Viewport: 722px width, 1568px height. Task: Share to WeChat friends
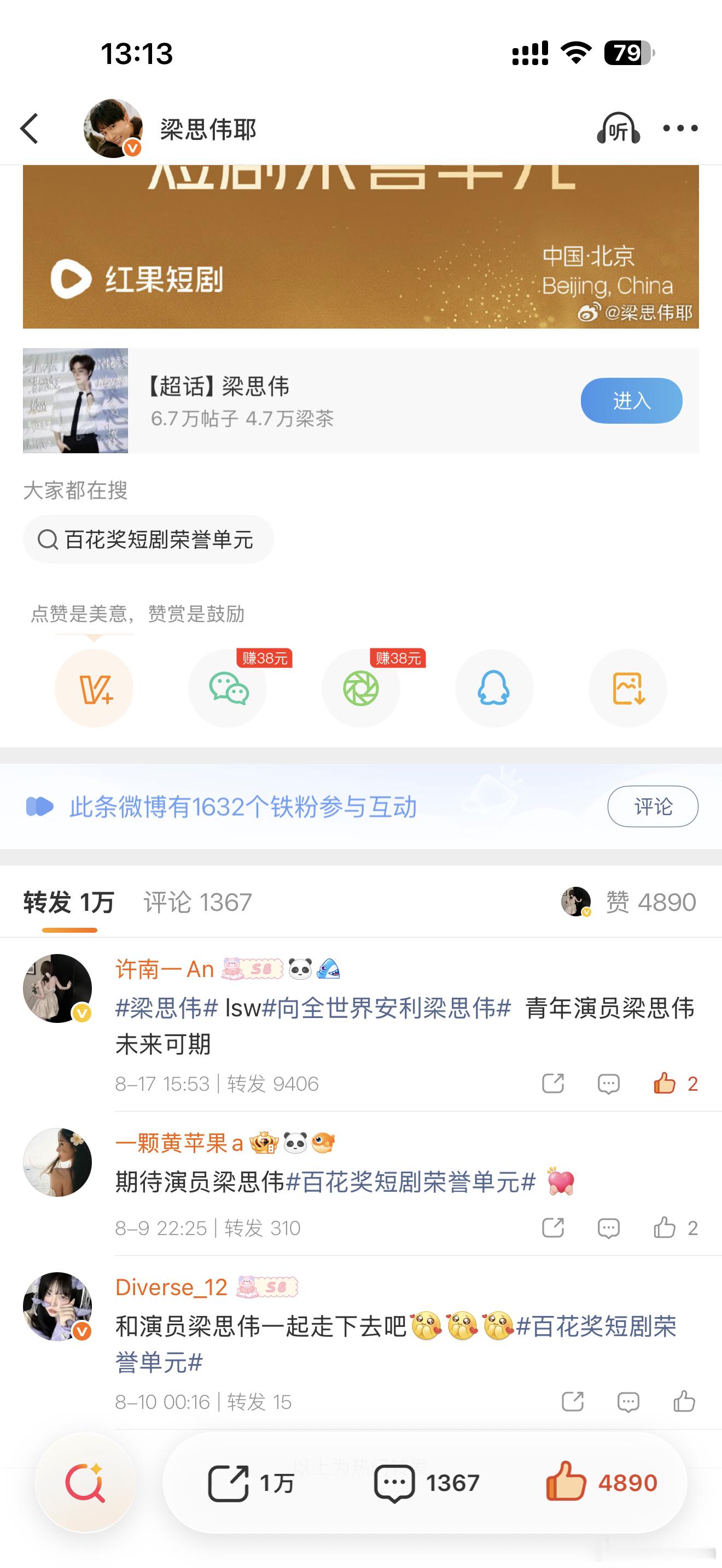point(228,688)
